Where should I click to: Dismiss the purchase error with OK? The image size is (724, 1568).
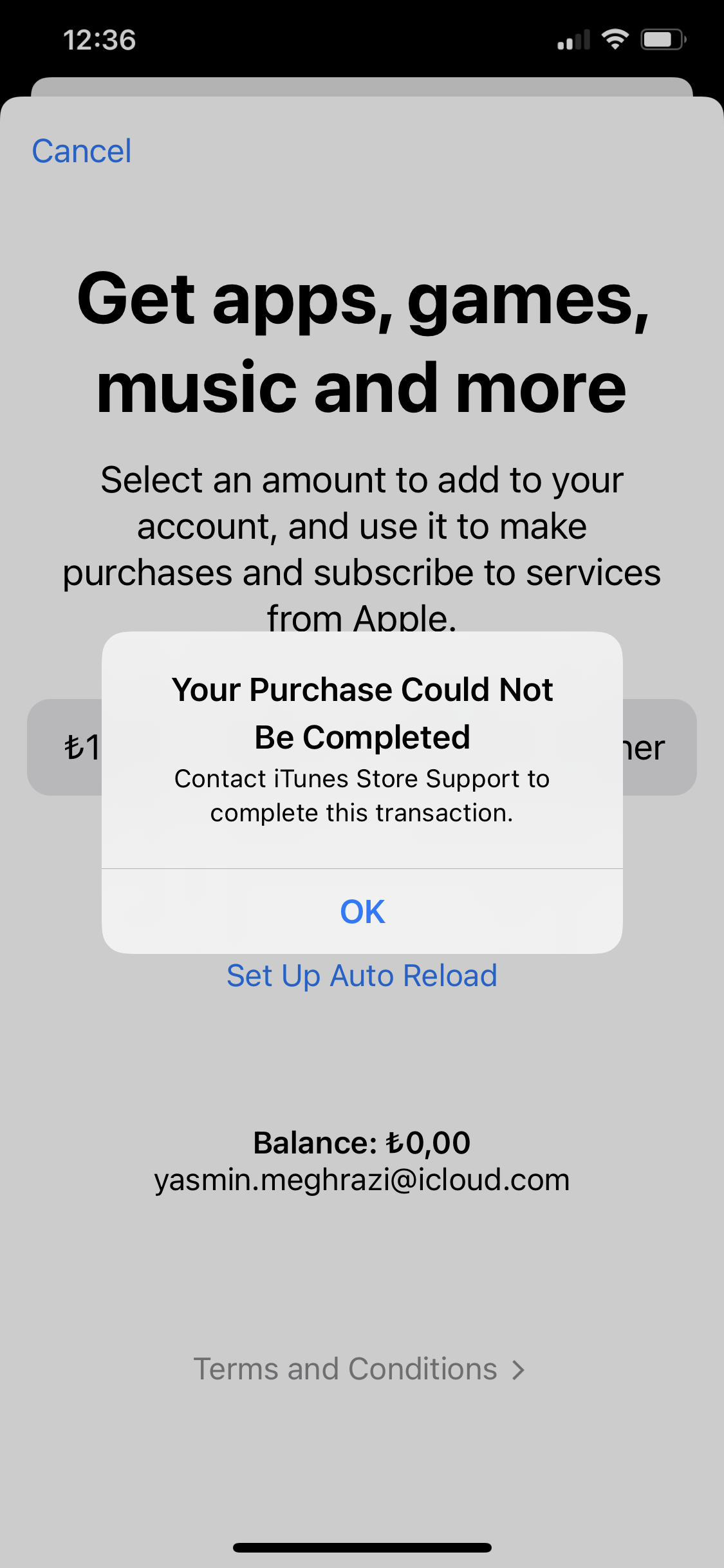pyautogui.click(x=362, y=911)
